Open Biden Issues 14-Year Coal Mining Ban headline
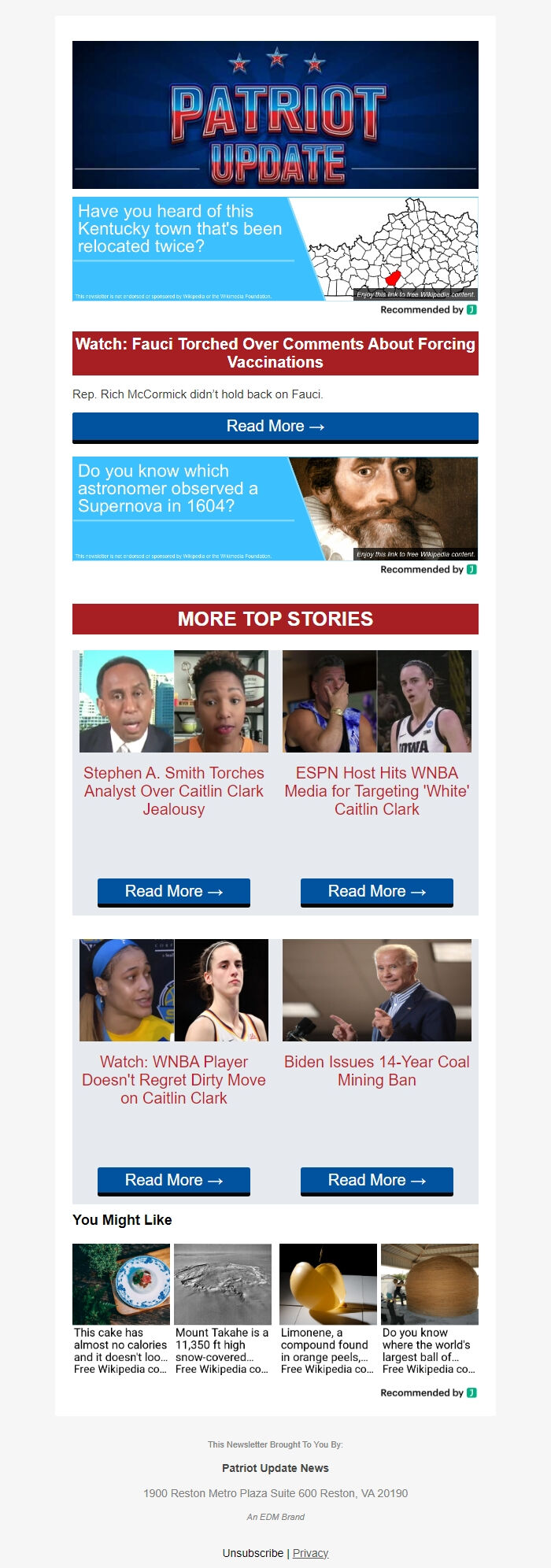 377,1071
